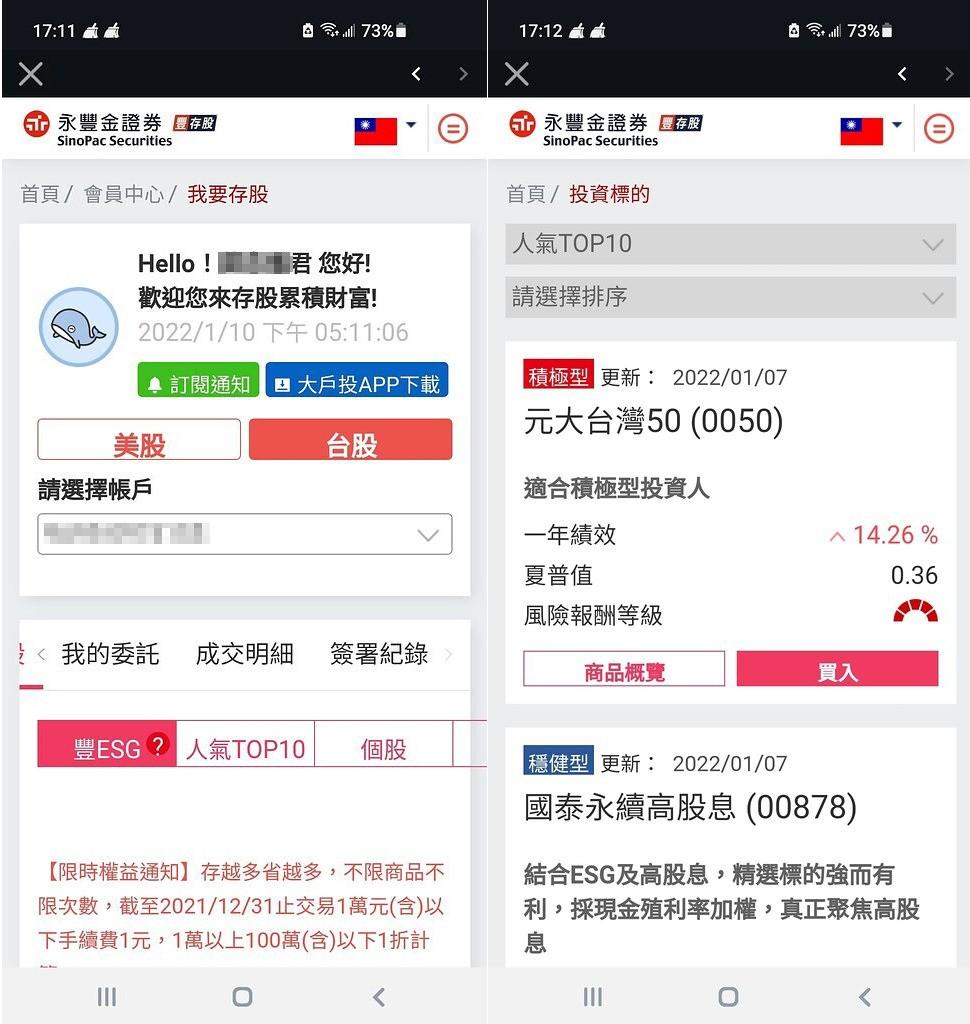Open the 個股 category tab
Viewport: 970px width, 1024px height.
pos(383,748)
